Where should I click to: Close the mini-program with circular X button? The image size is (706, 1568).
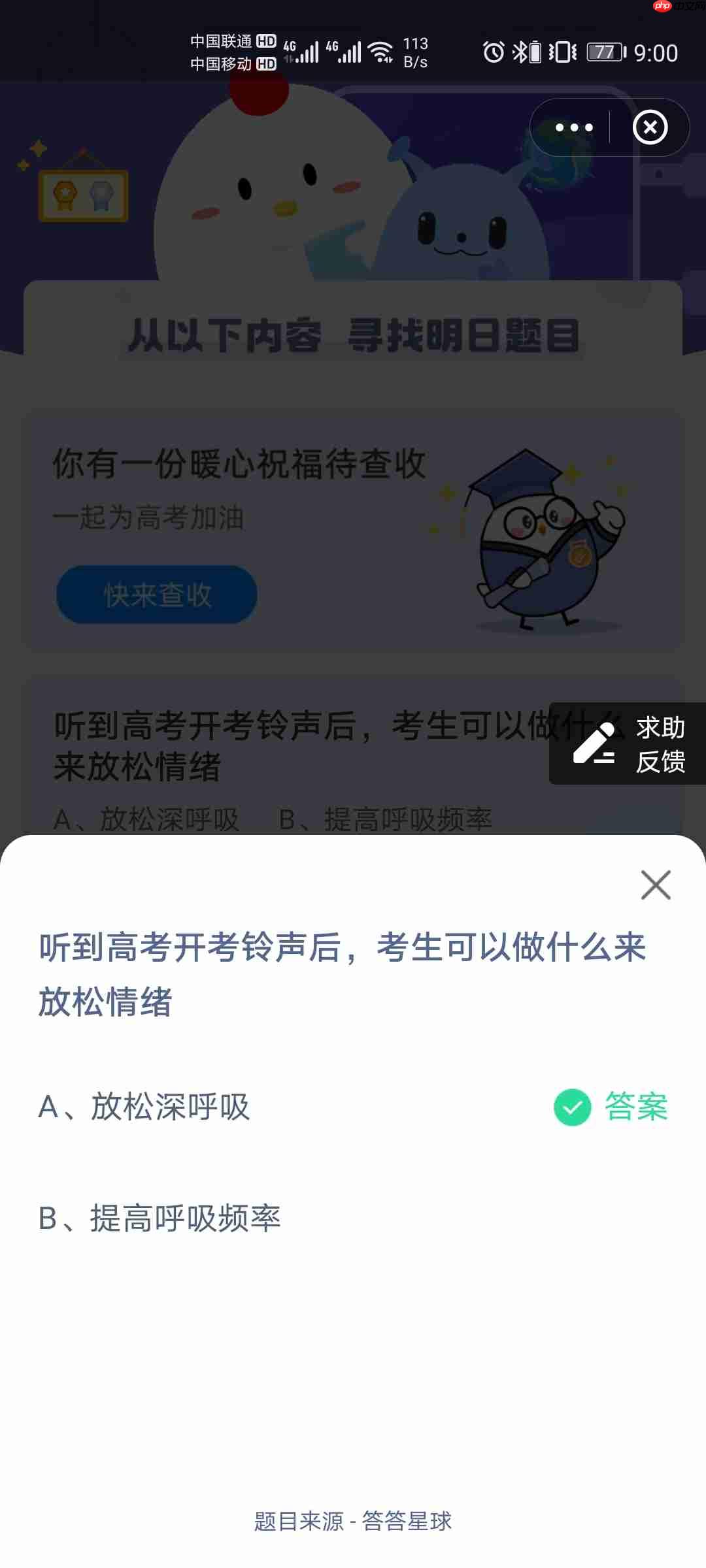[x=650, y=128]
